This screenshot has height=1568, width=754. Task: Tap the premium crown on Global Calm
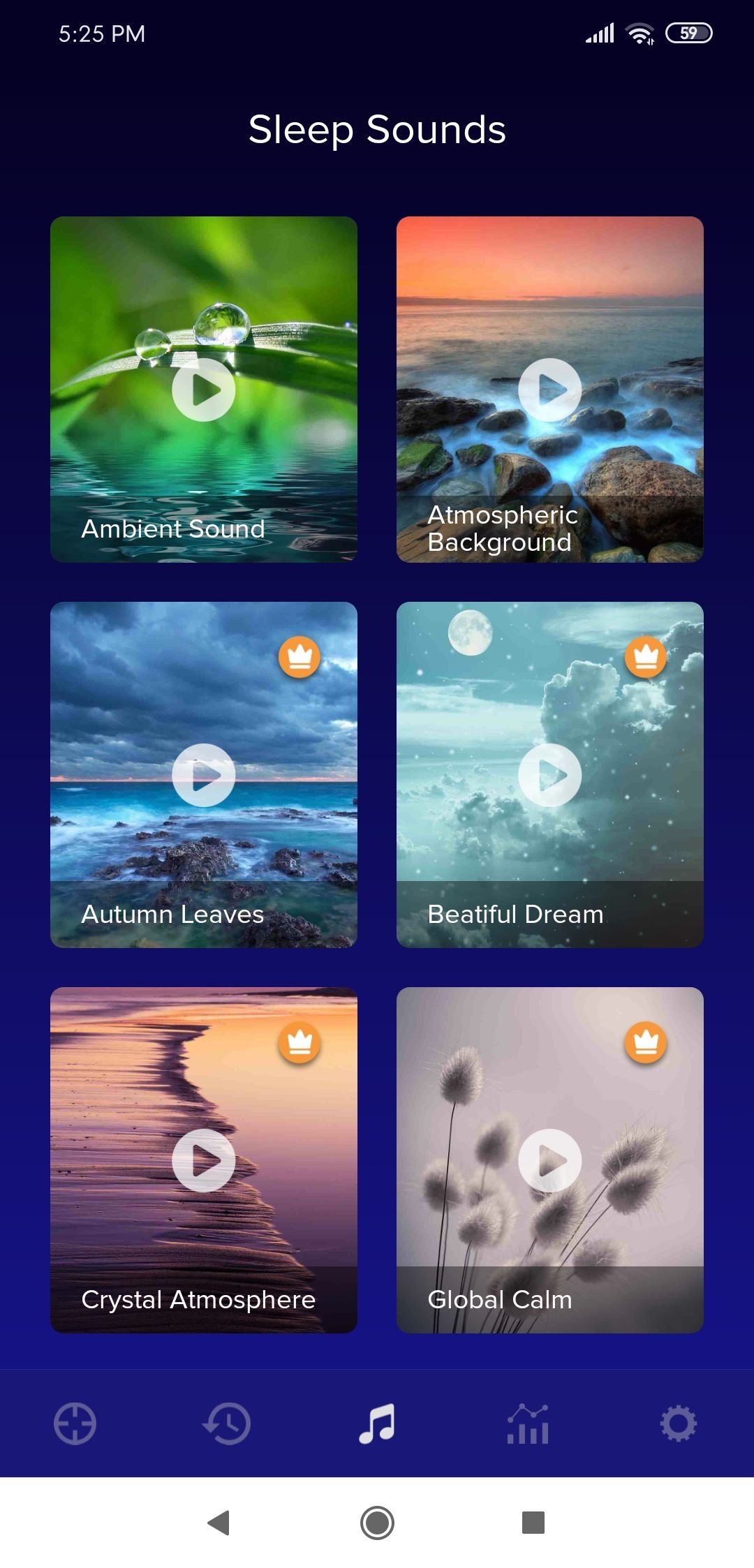(x=646, y=1042)
